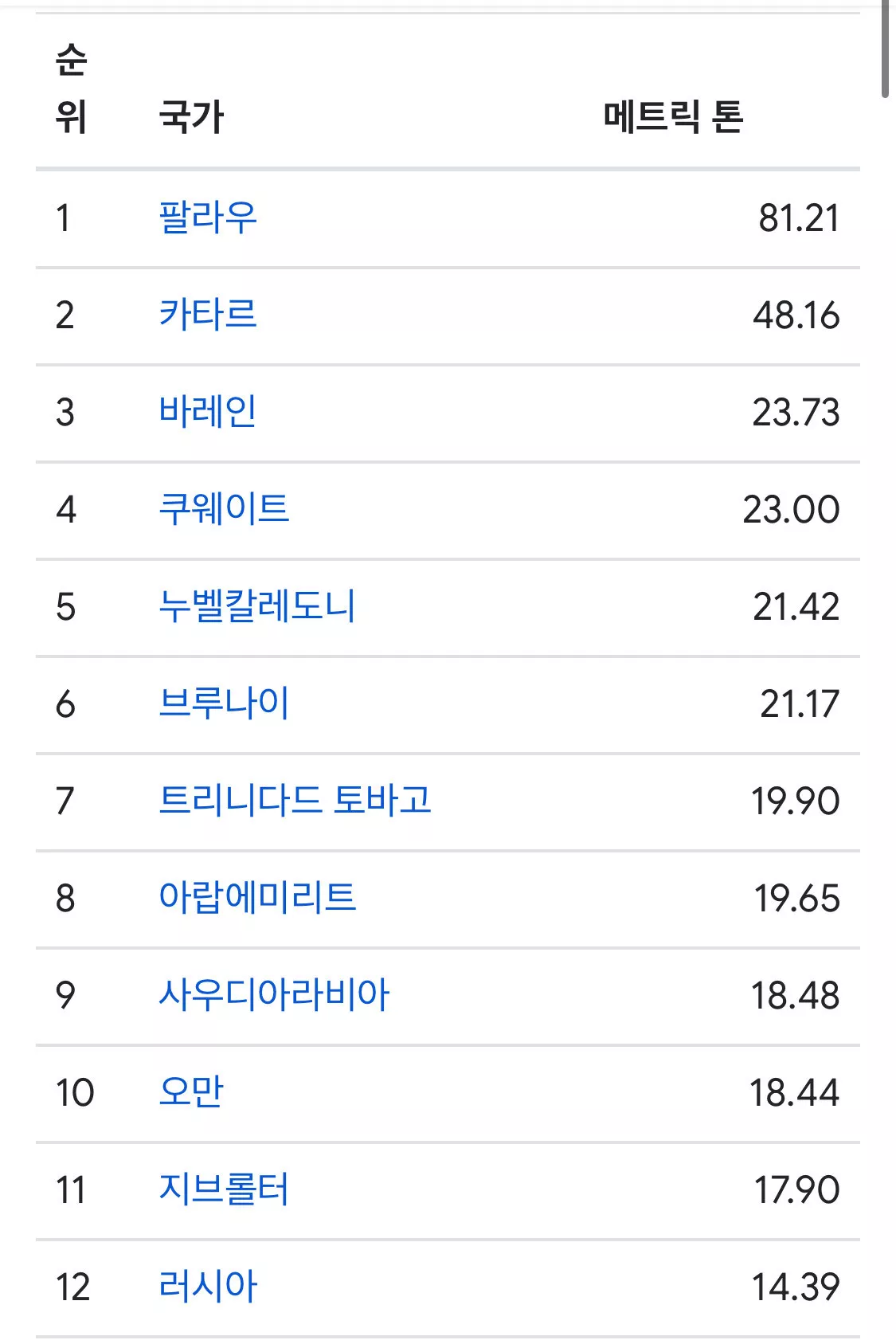Follow the 아랍에미리트 link
Viewport: 896px width, 1340px height.
[x=256, y=898]
